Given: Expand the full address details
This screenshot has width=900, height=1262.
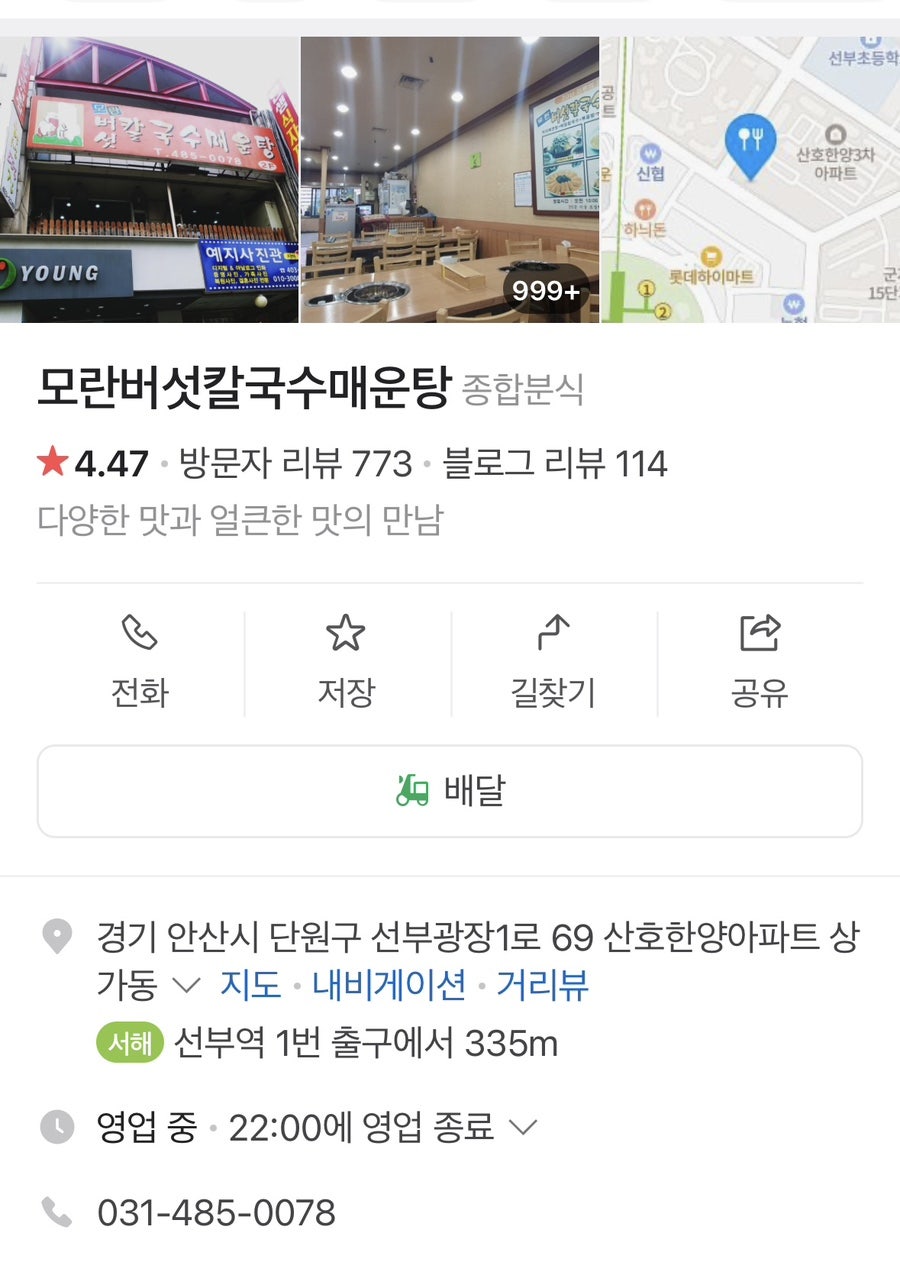Looking at the screenshot, I should (x=186, y=986).
